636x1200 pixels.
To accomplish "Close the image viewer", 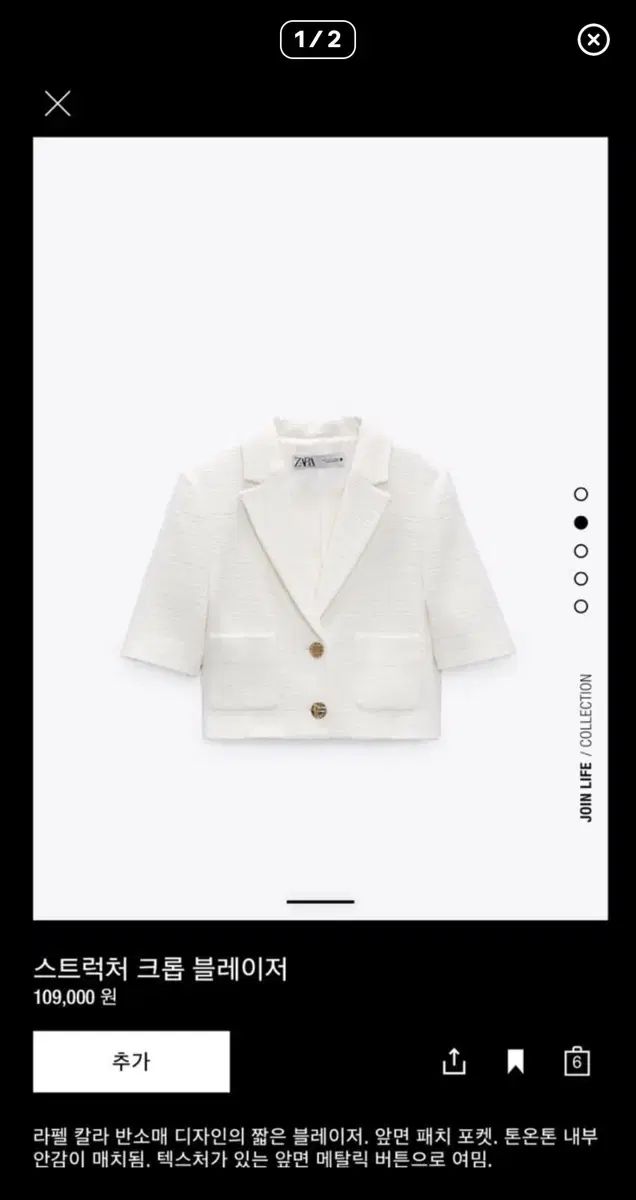I will pos(593,40).
